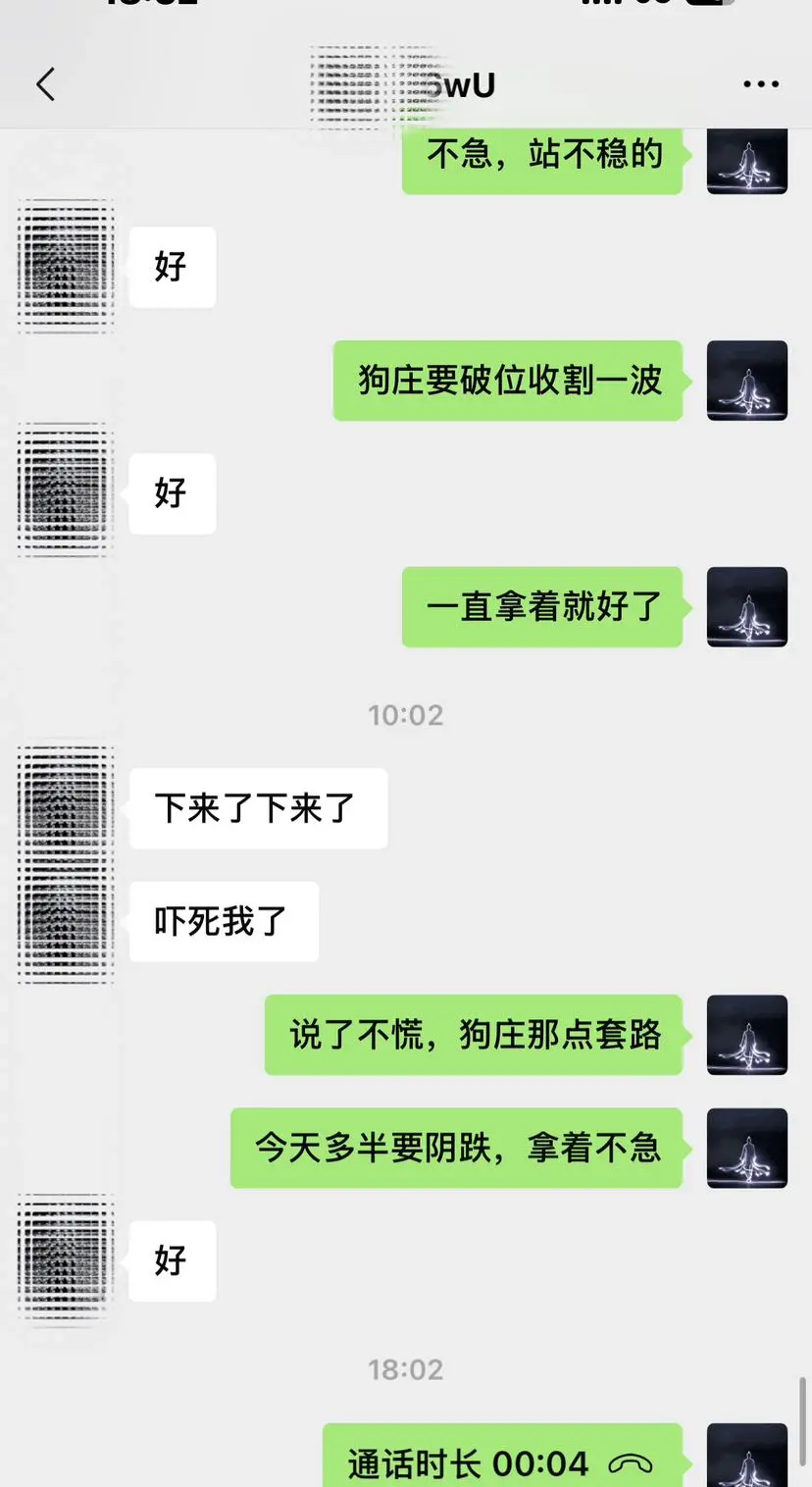The image size is (812, 1487).
Task: Tap your avatar next to '狗庄要破位收割一波'
Action: [x=747, y=382]
